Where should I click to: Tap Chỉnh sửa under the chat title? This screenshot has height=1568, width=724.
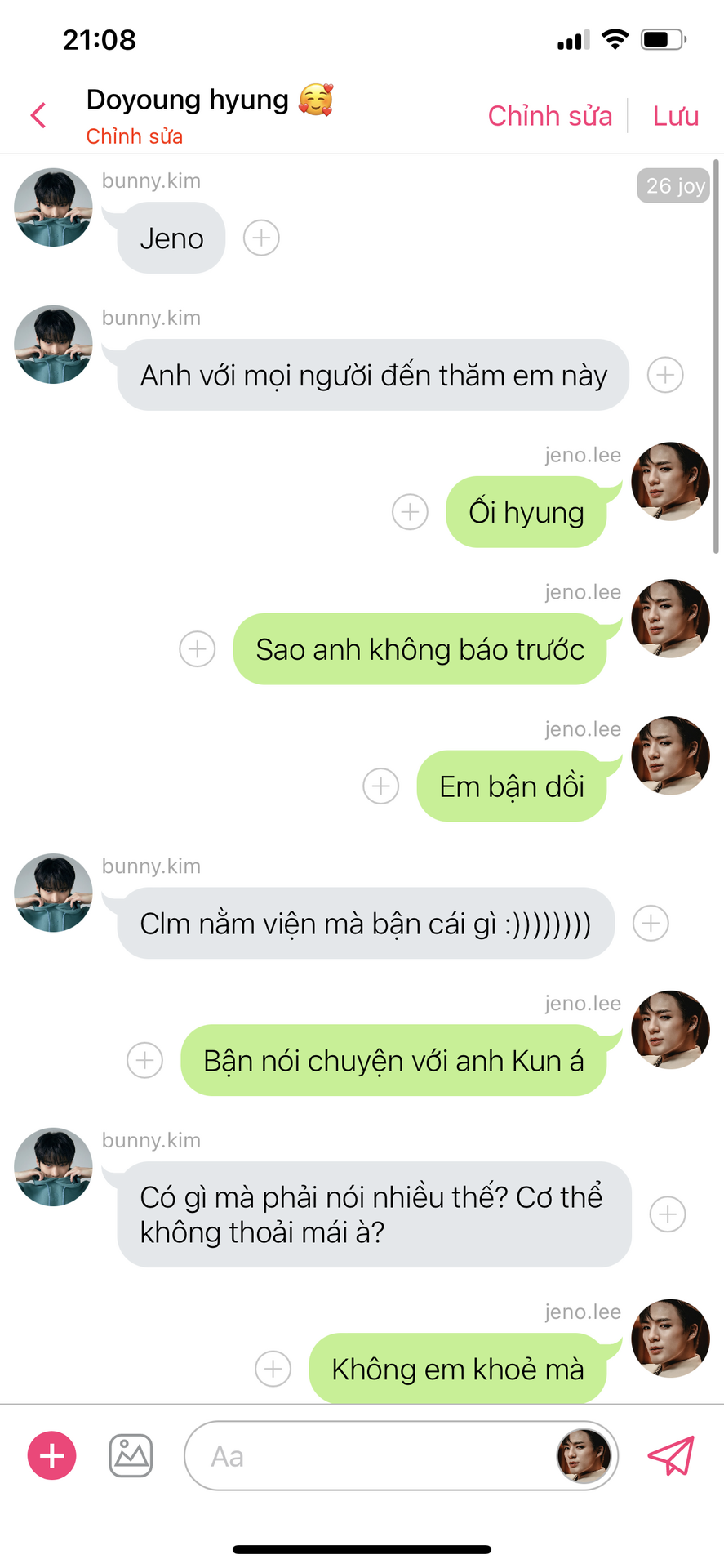(134, 136)
